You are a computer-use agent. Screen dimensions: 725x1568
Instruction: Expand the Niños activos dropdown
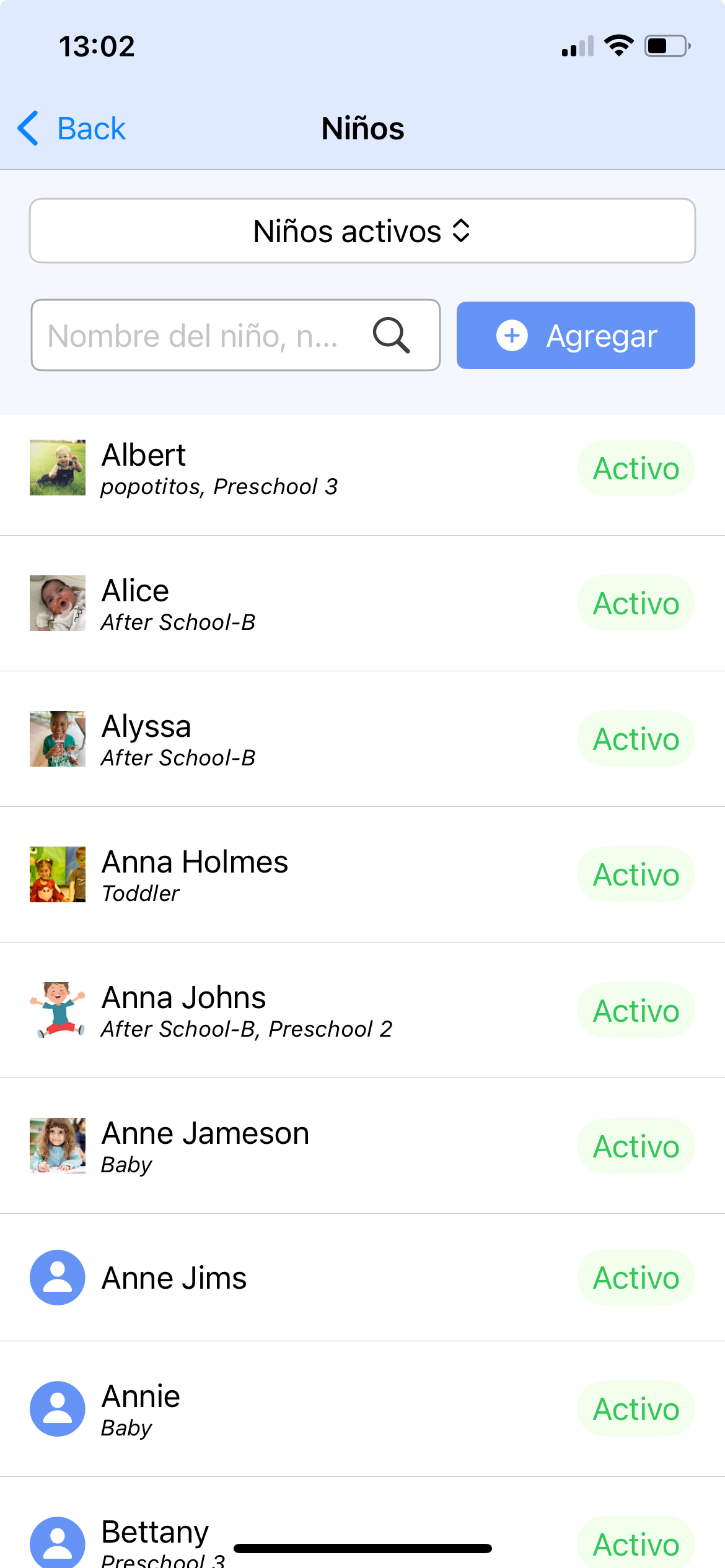pos(362,232)
